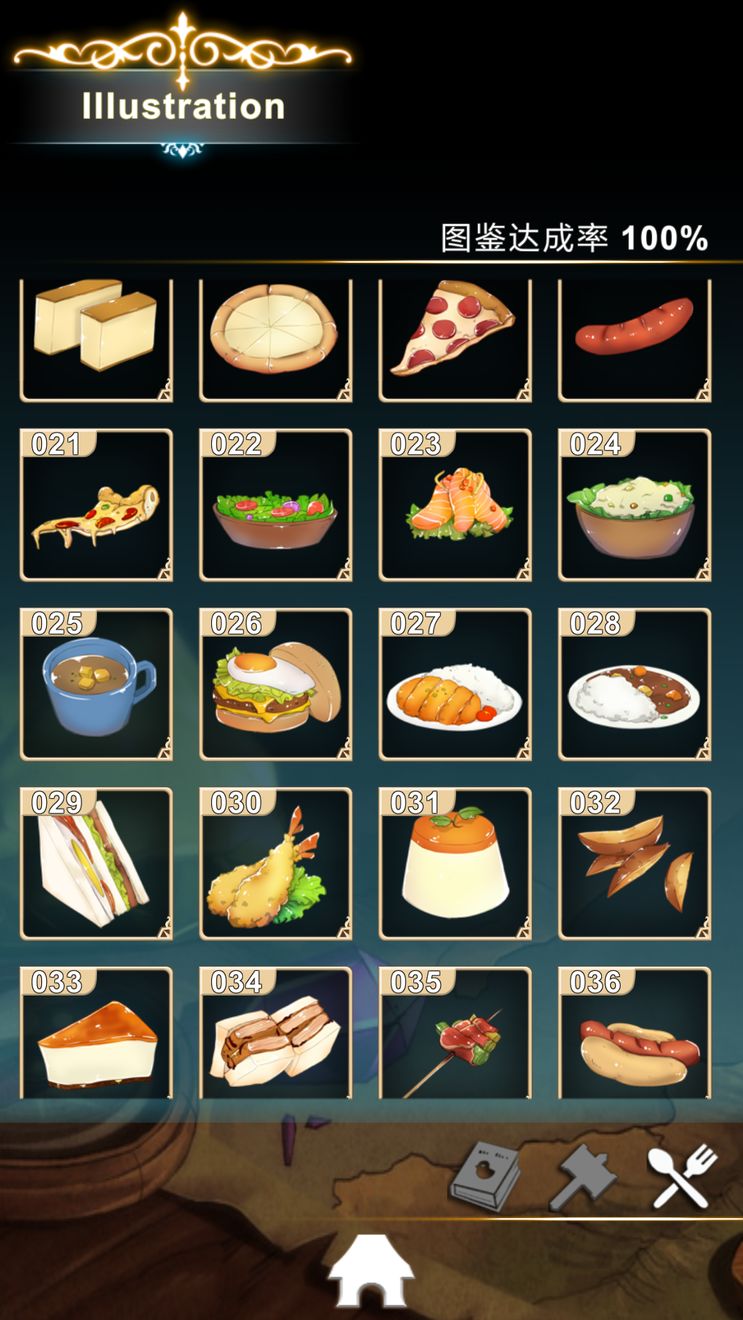This screenshot has width=743, height=1320.
Task: View entry 031 pudding
Action: 455,864
